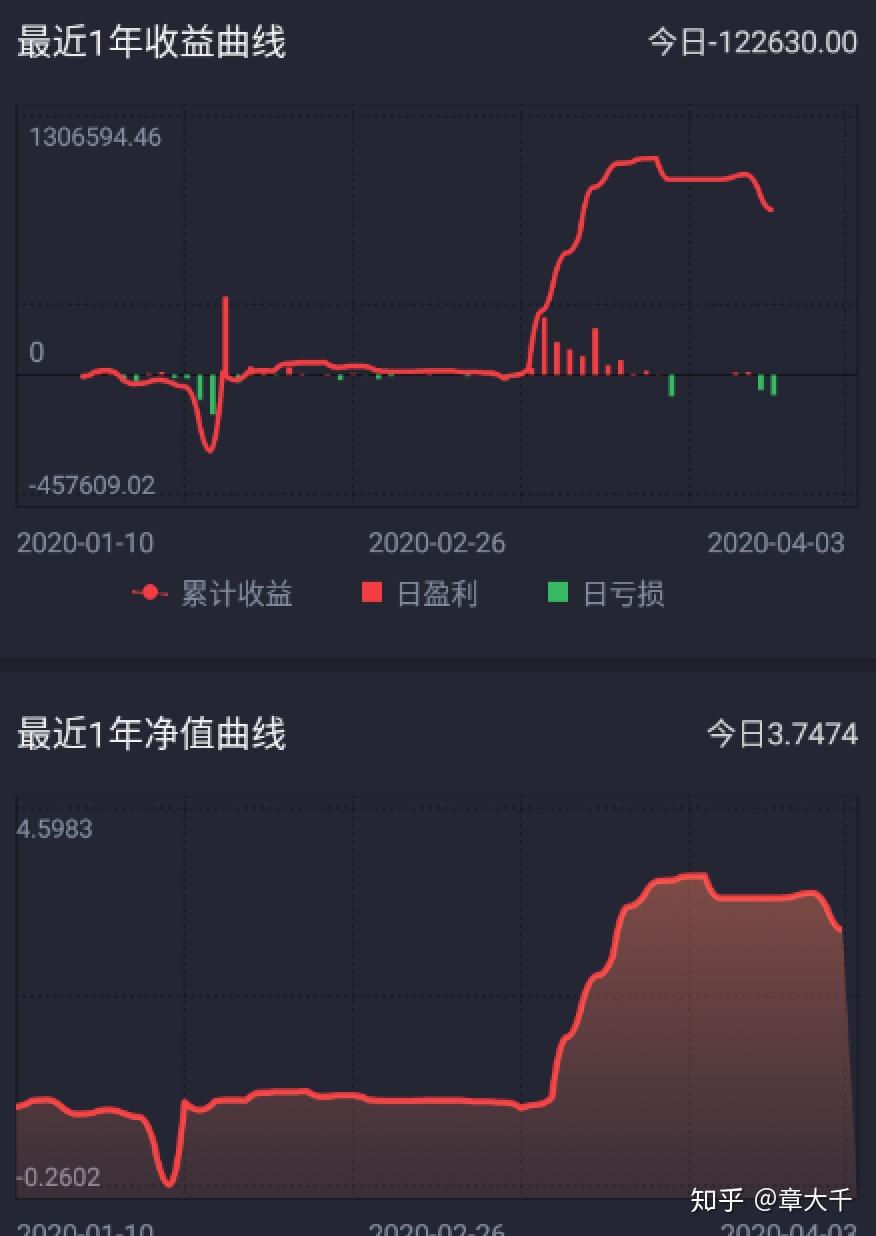Click the 今日-122630.00 value label

(753, 42)
